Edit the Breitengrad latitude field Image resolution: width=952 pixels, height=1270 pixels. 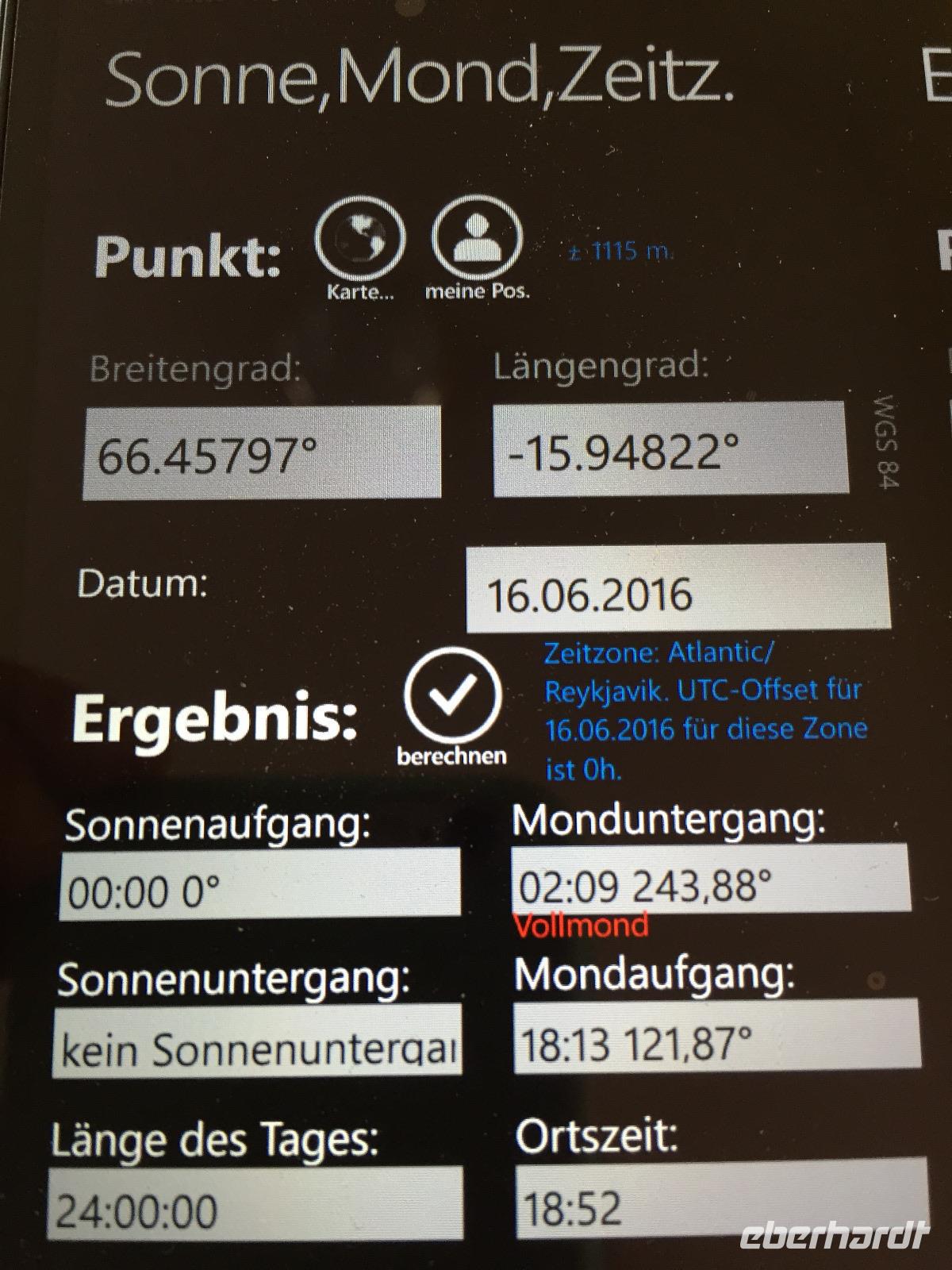click(x=262, y=453)
